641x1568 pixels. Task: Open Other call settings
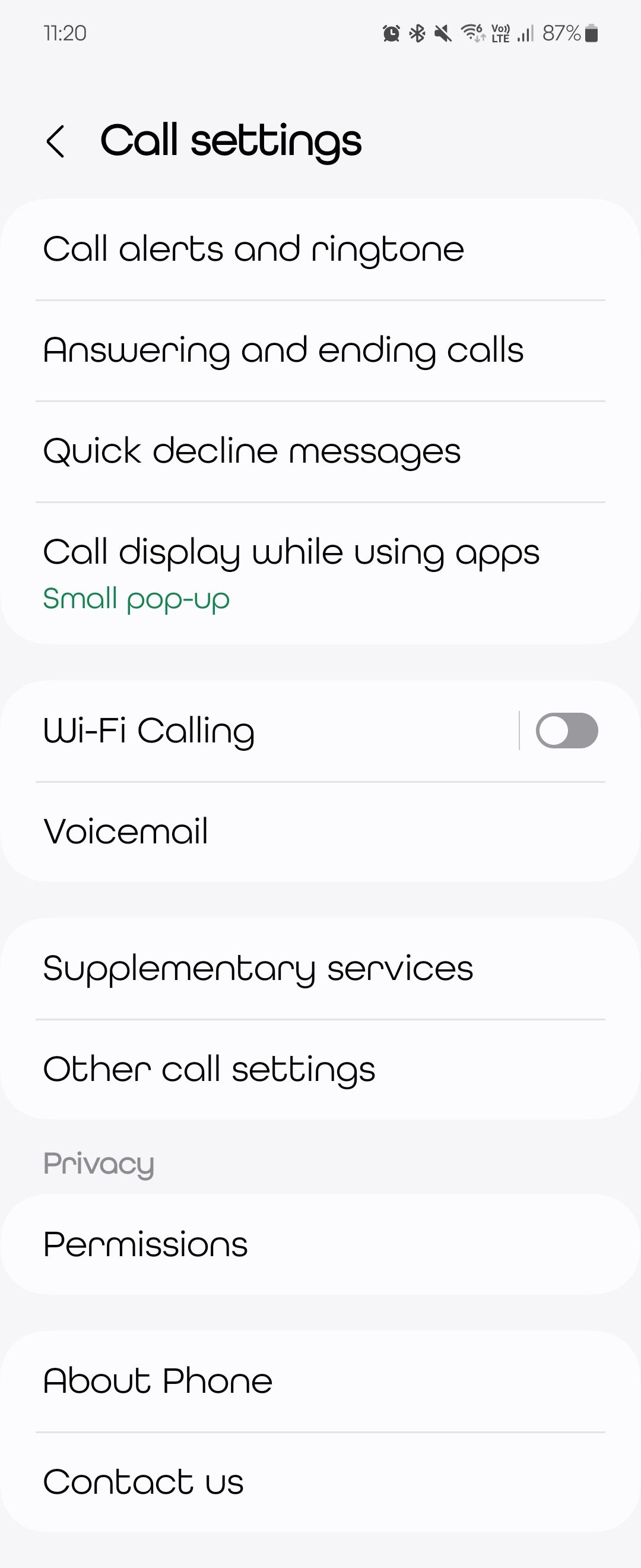[209, 1070]
